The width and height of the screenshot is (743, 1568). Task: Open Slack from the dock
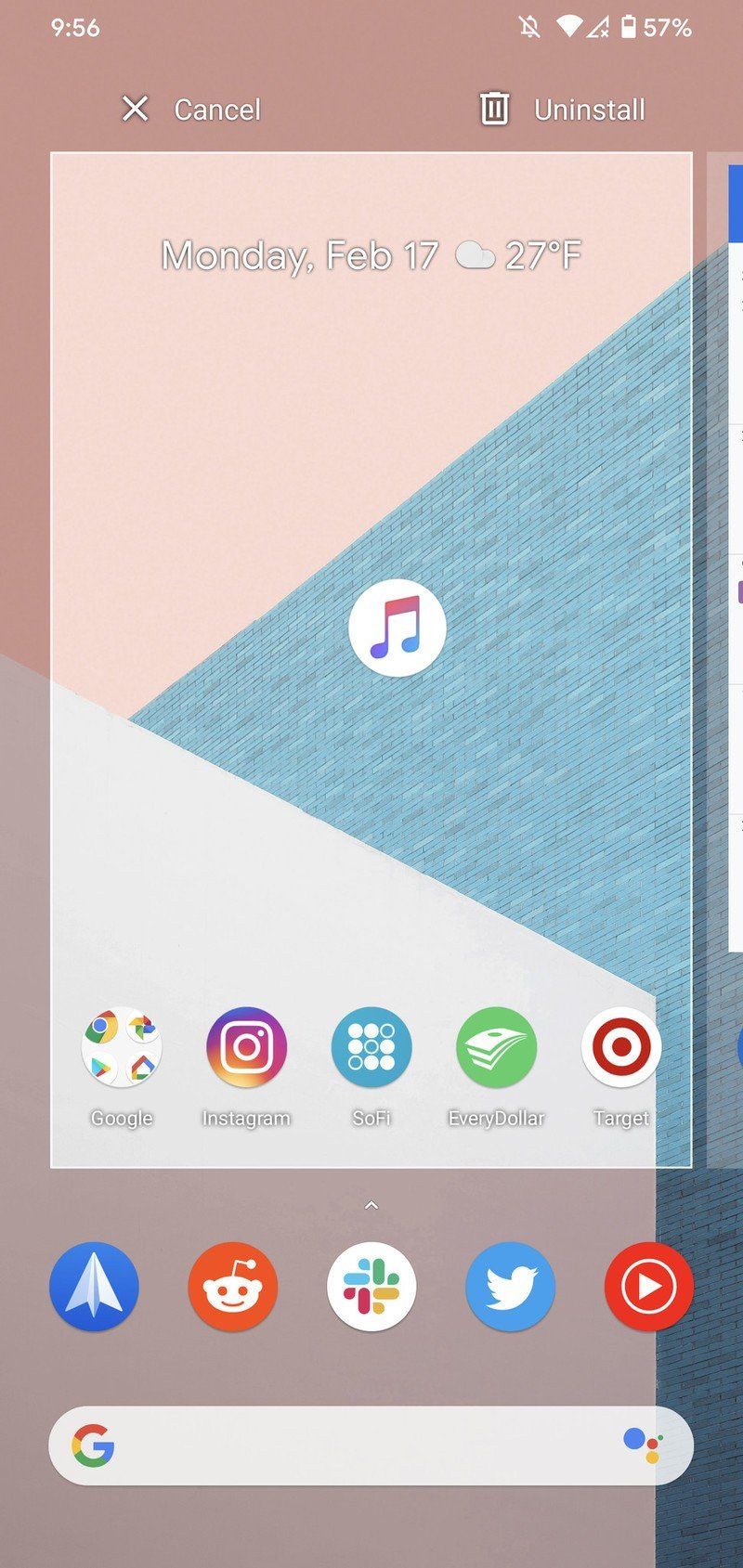tap(371, 1287)
